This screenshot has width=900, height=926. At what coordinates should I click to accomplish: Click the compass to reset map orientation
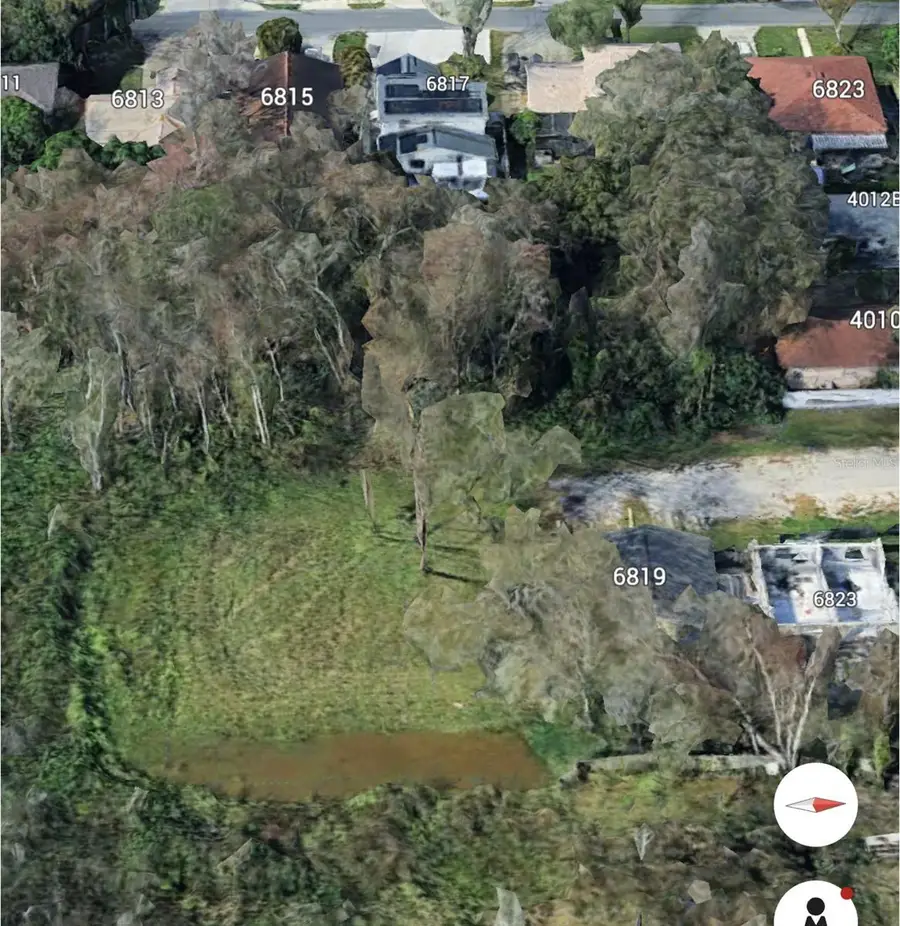(x=816, y=804)
